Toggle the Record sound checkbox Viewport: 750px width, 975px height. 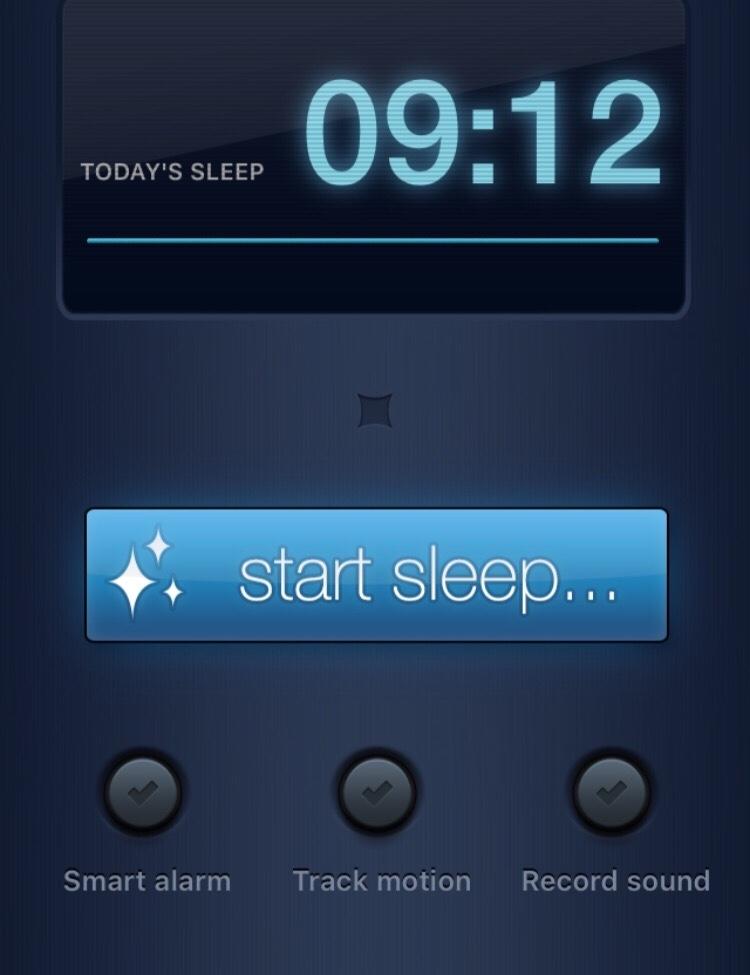(610, 792)
